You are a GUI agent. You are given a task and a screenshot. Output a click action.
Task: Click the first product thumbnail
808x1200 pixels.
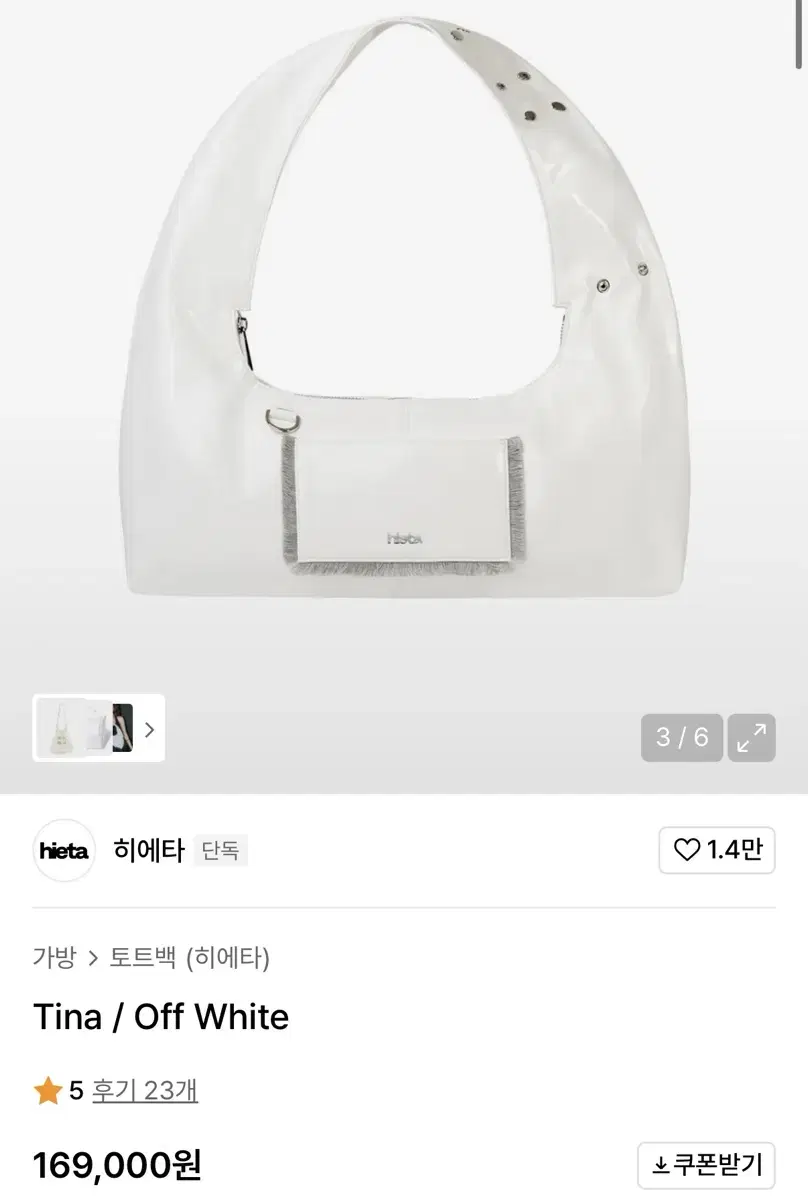tap(62, 730)
